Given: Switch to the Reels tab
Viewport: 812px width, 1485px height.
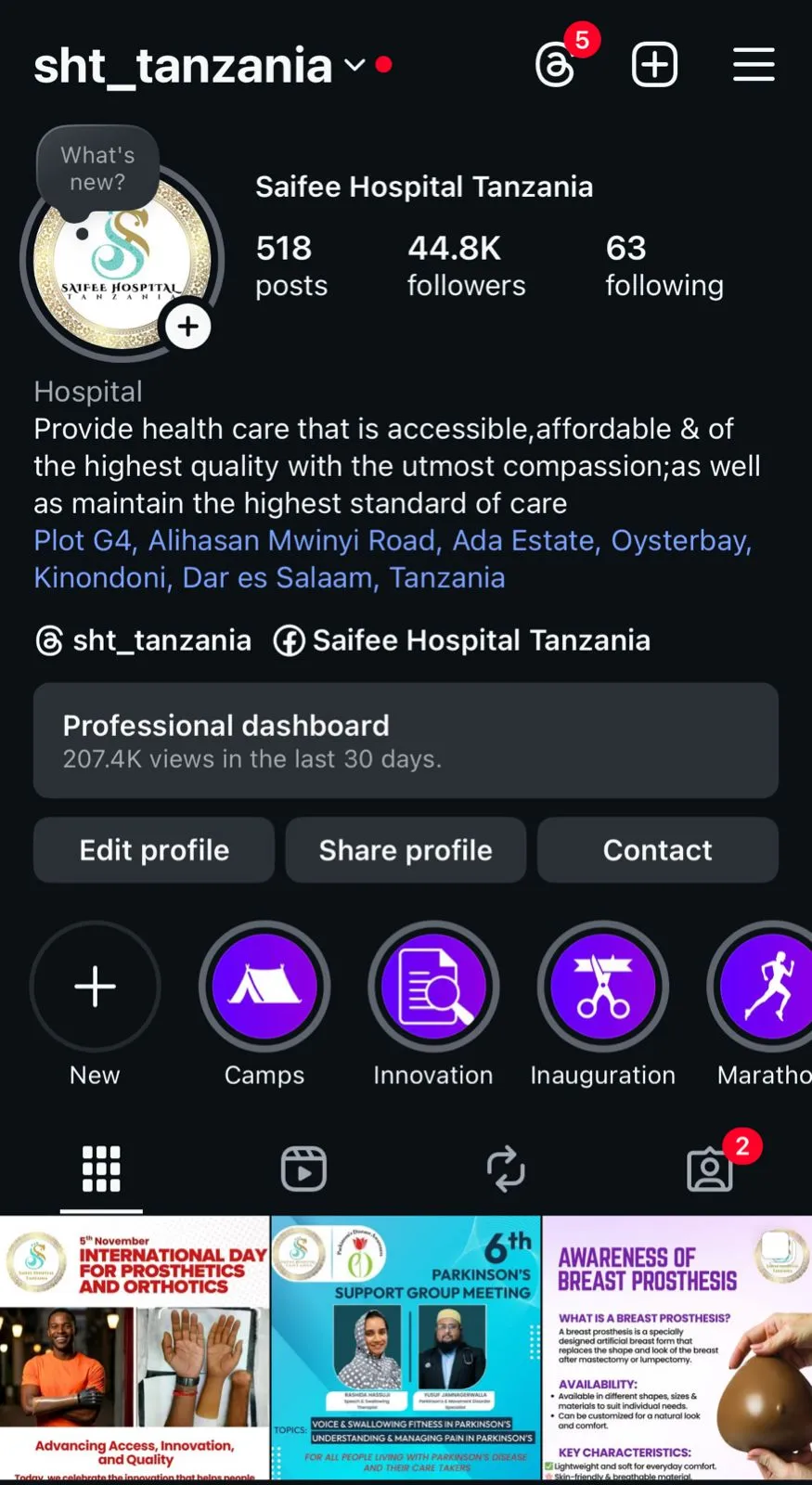Looking at the screenshot, I should (x=303, y=1169).
